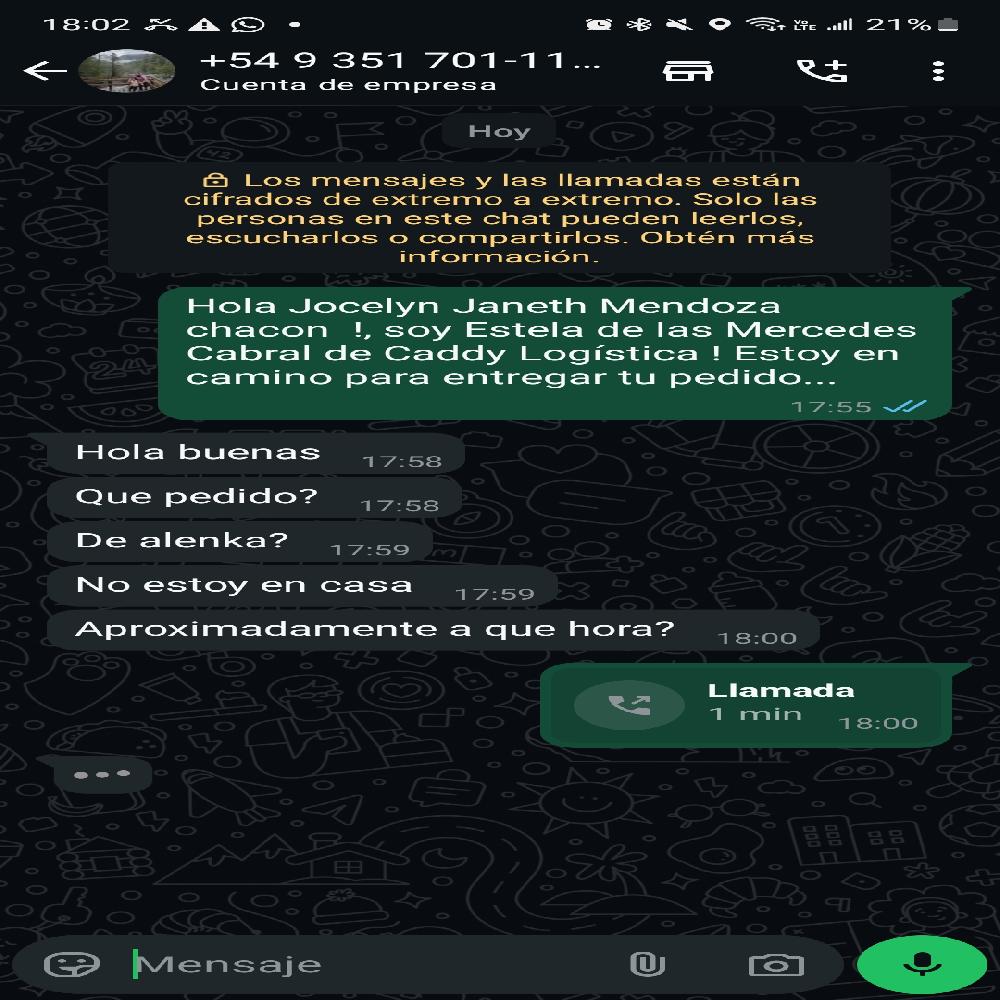Open the overflow menu
Image resolution: width=1000 pixels, height=1000 pixels.
click(937, 71)
